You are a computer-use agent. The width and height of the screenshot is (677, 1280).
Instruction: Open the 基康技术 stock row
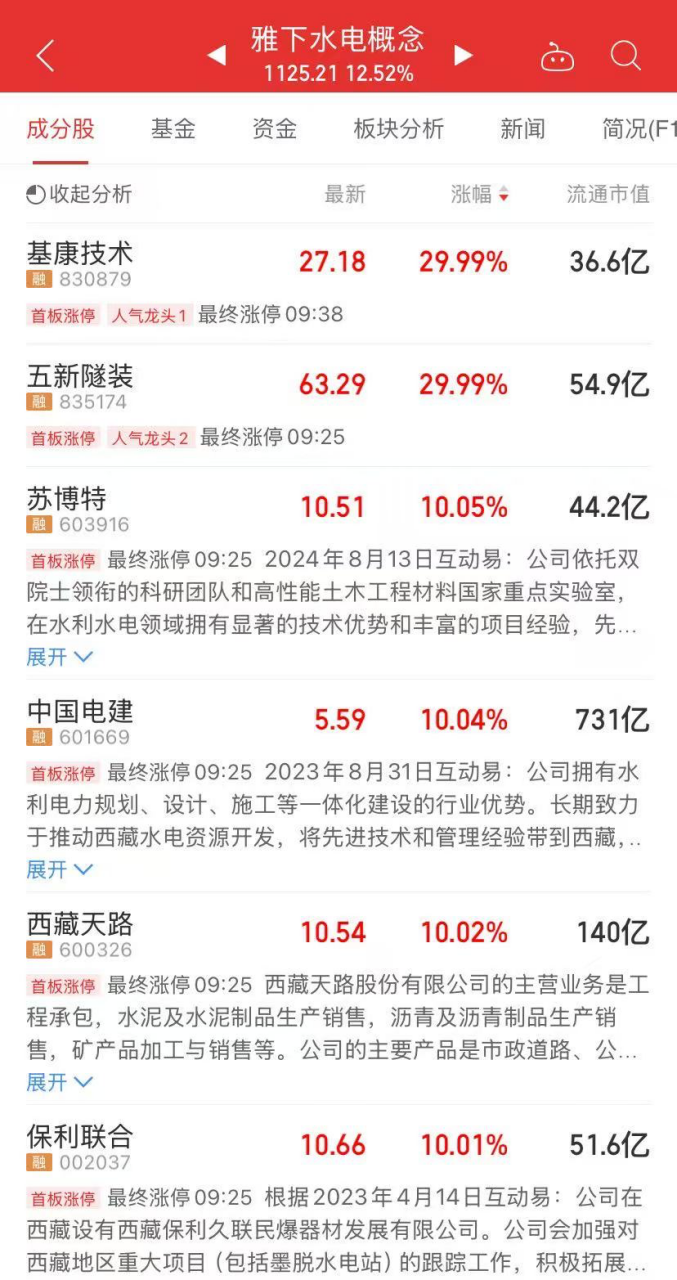click(x=80, y=264)
